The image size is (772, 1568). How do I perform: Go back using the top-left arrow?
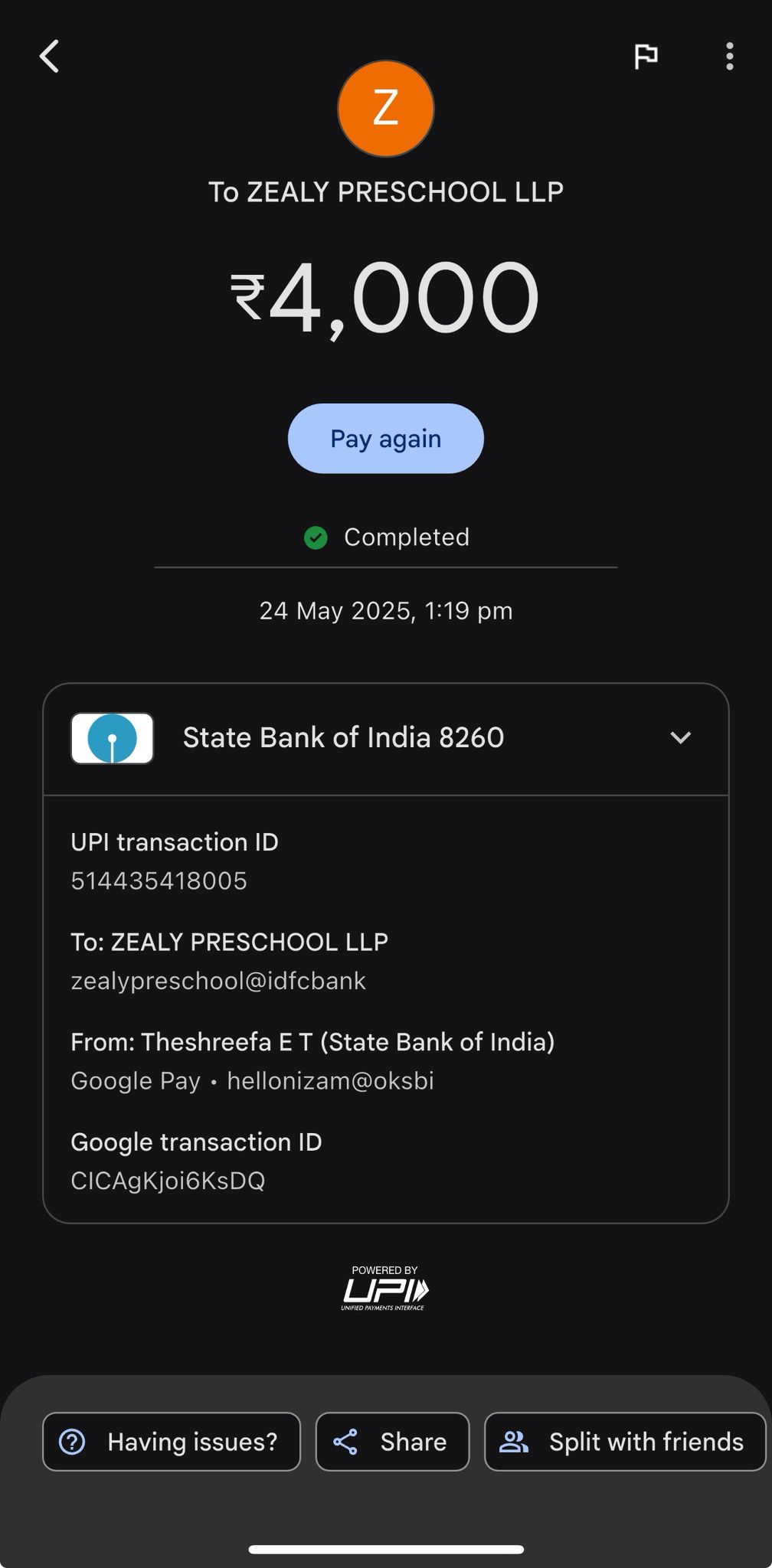[50, 57]
